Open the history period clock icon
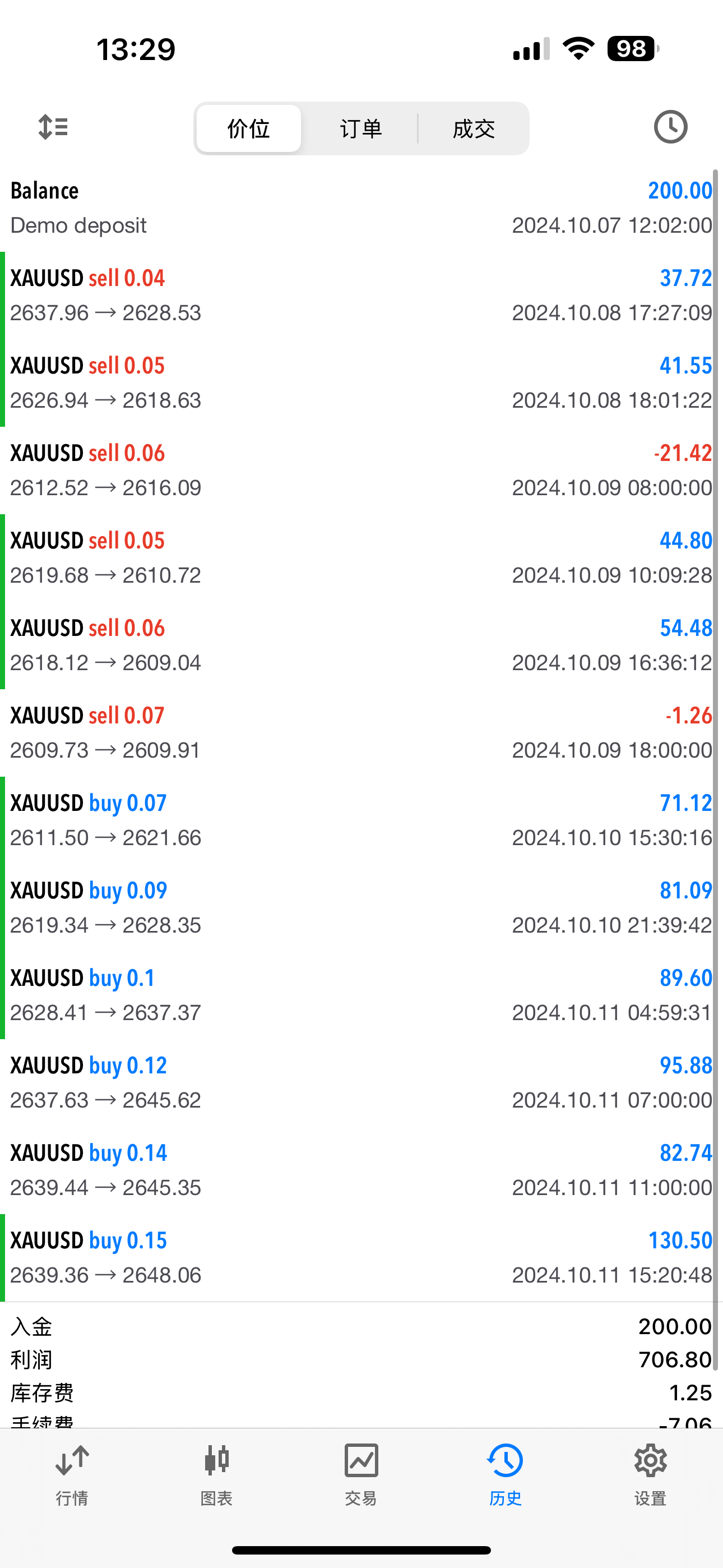The height and width of the screenshot is (1568, 723). [x=670, y=127]
